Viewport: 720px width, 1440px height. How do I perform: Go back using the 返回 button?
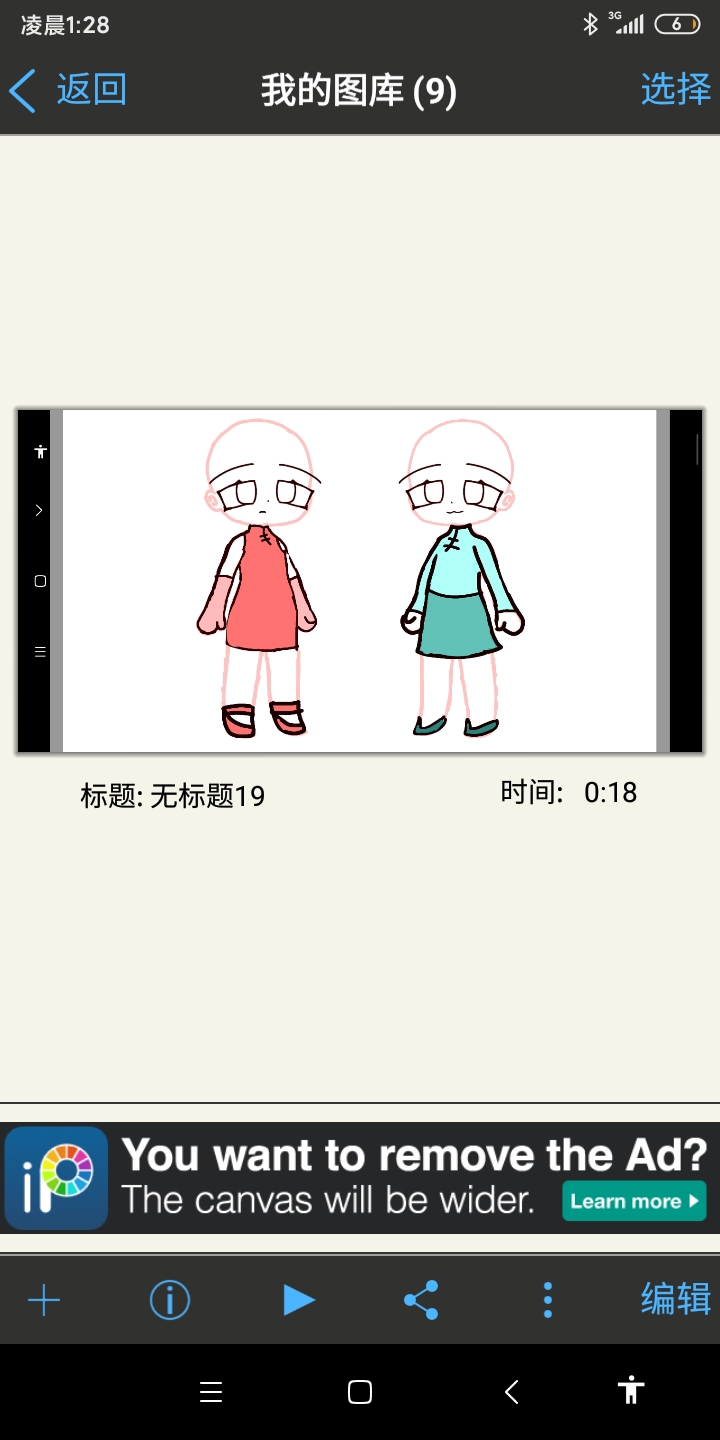68,90
